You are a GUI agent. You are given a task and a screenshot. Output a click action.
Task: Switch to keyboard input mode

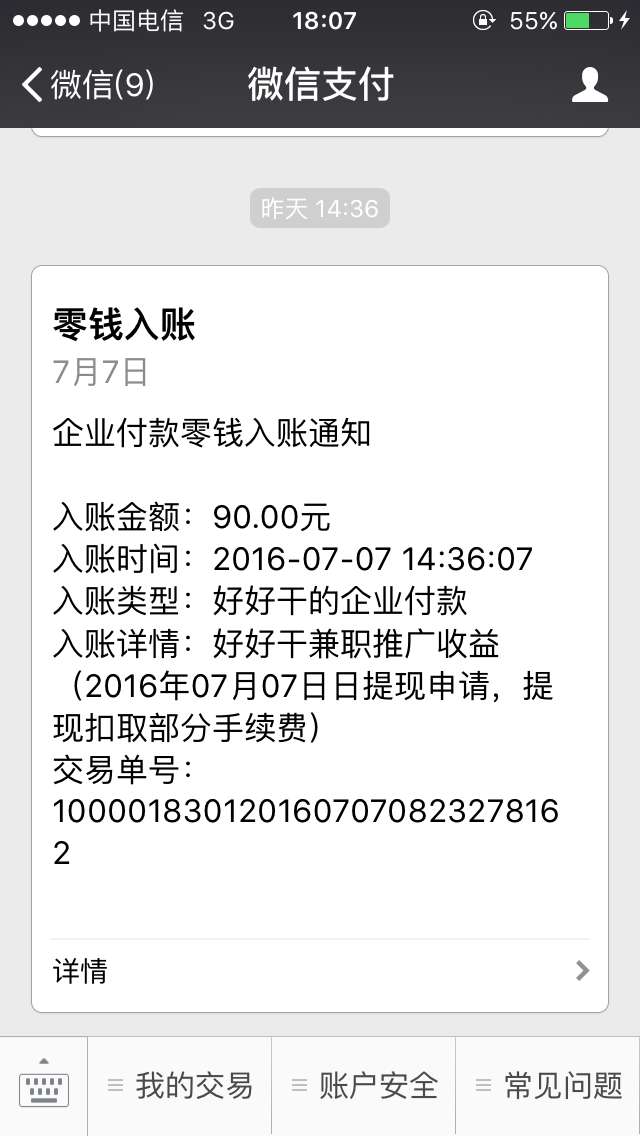pos(43,1085)
